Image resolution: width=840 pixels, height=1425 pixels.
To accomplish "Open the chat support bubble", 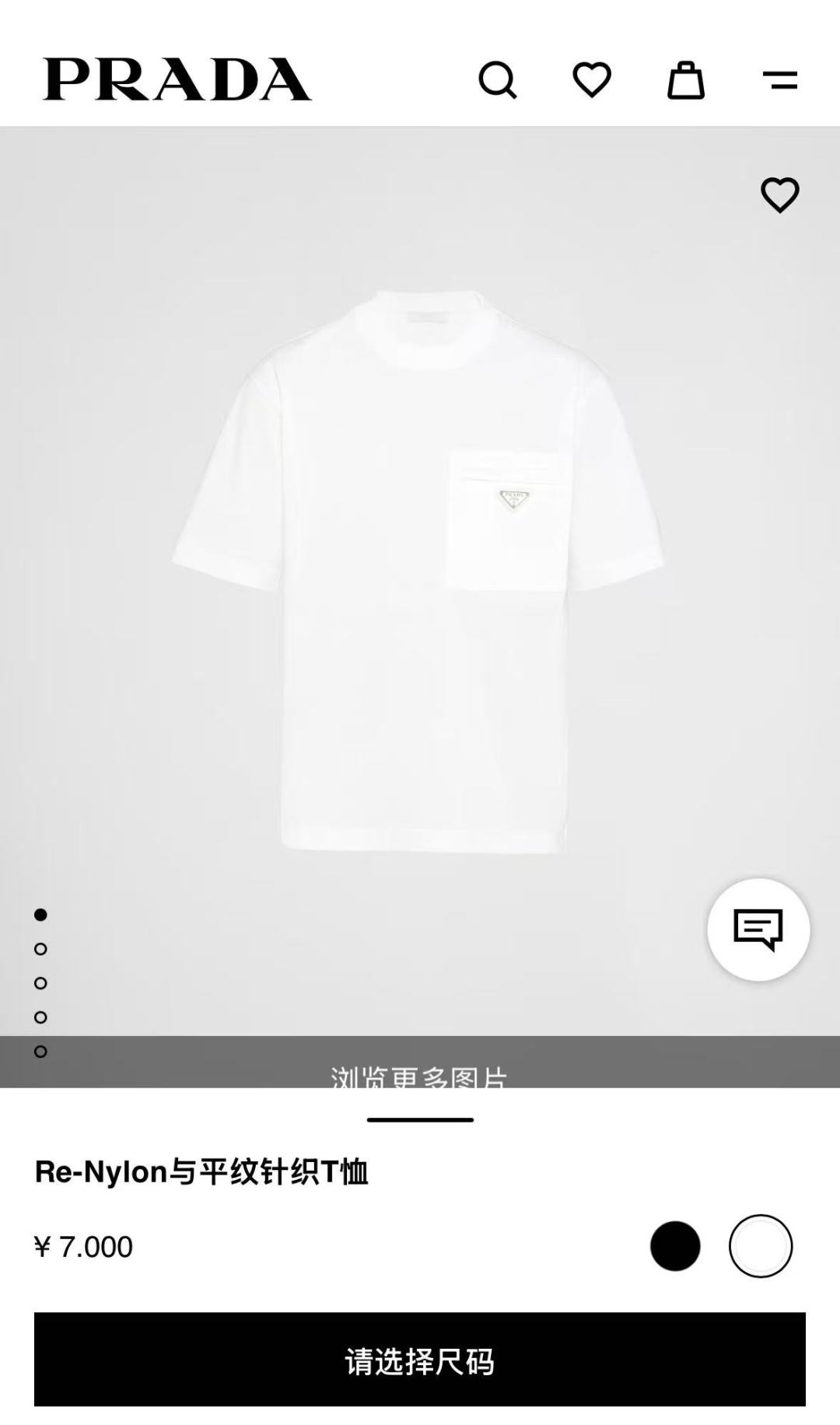I will coord(758,930).
